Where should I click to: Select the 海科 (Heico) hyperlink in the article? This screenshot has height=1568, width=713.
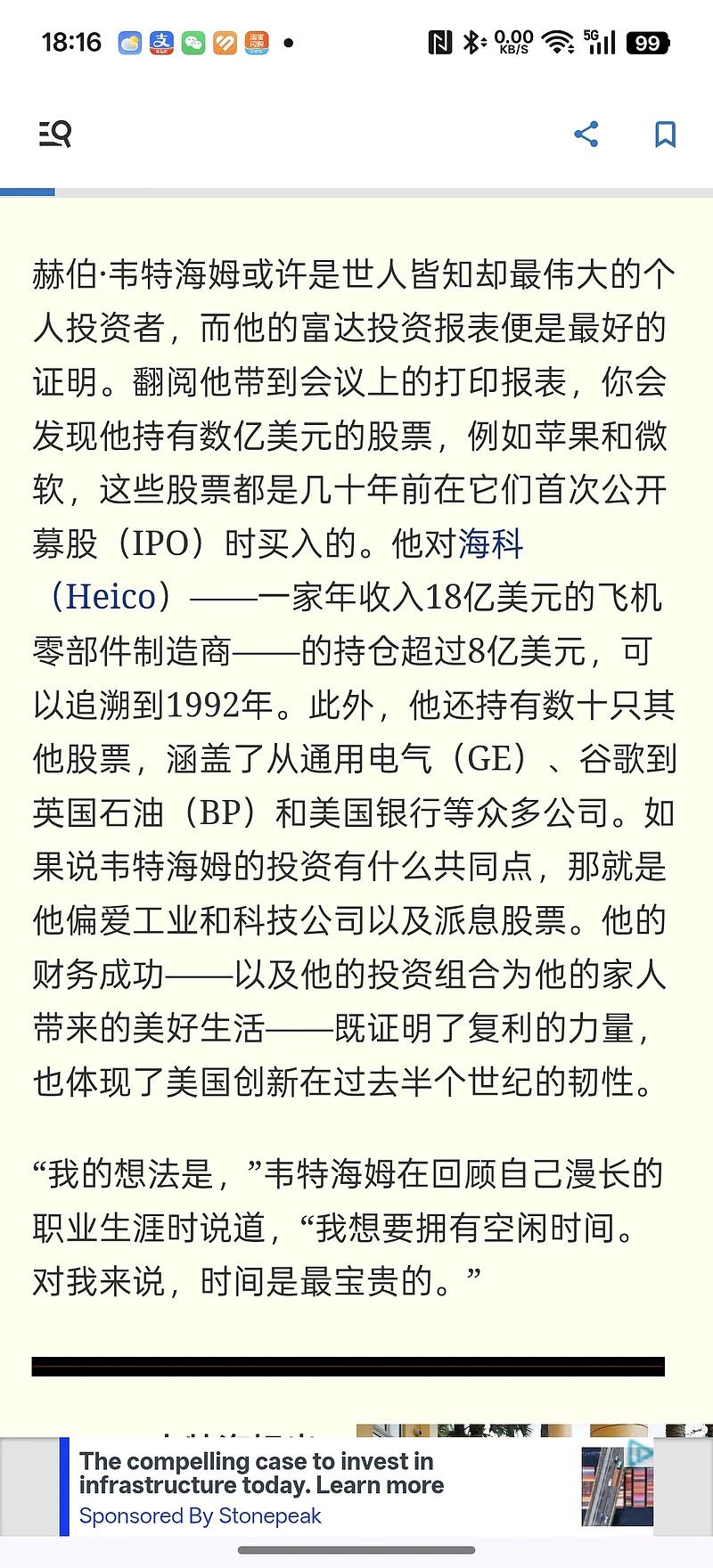click(493, 543)
